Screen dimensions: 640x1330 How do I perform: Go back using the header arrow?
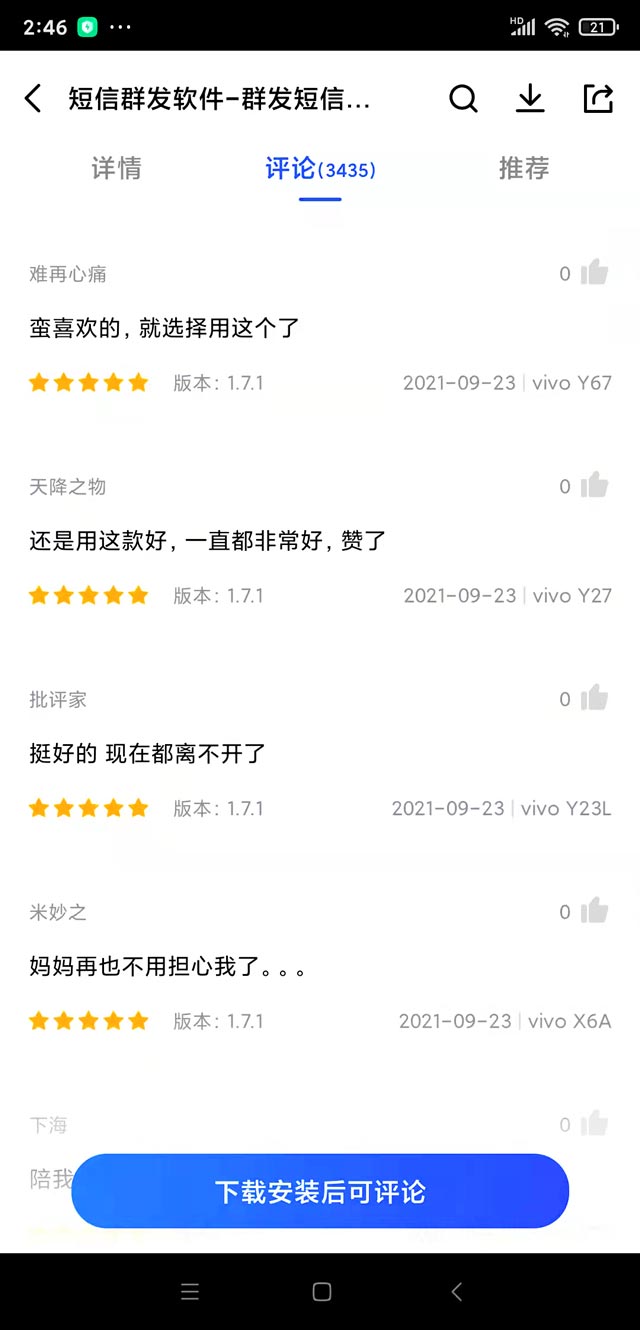coord(34,99)
